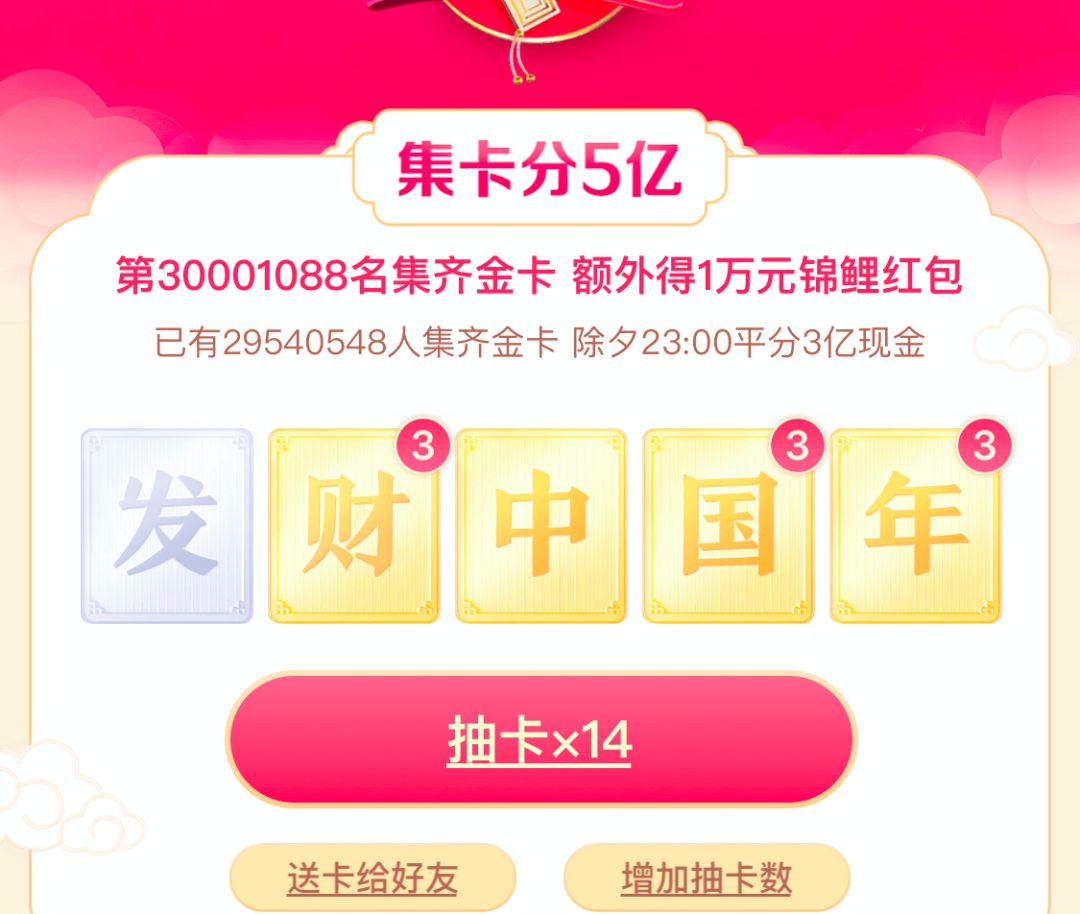The width and height of the screenshot is (1080, 914).
Task: Open the gold 财 card
Action: [x=354, y=526]
